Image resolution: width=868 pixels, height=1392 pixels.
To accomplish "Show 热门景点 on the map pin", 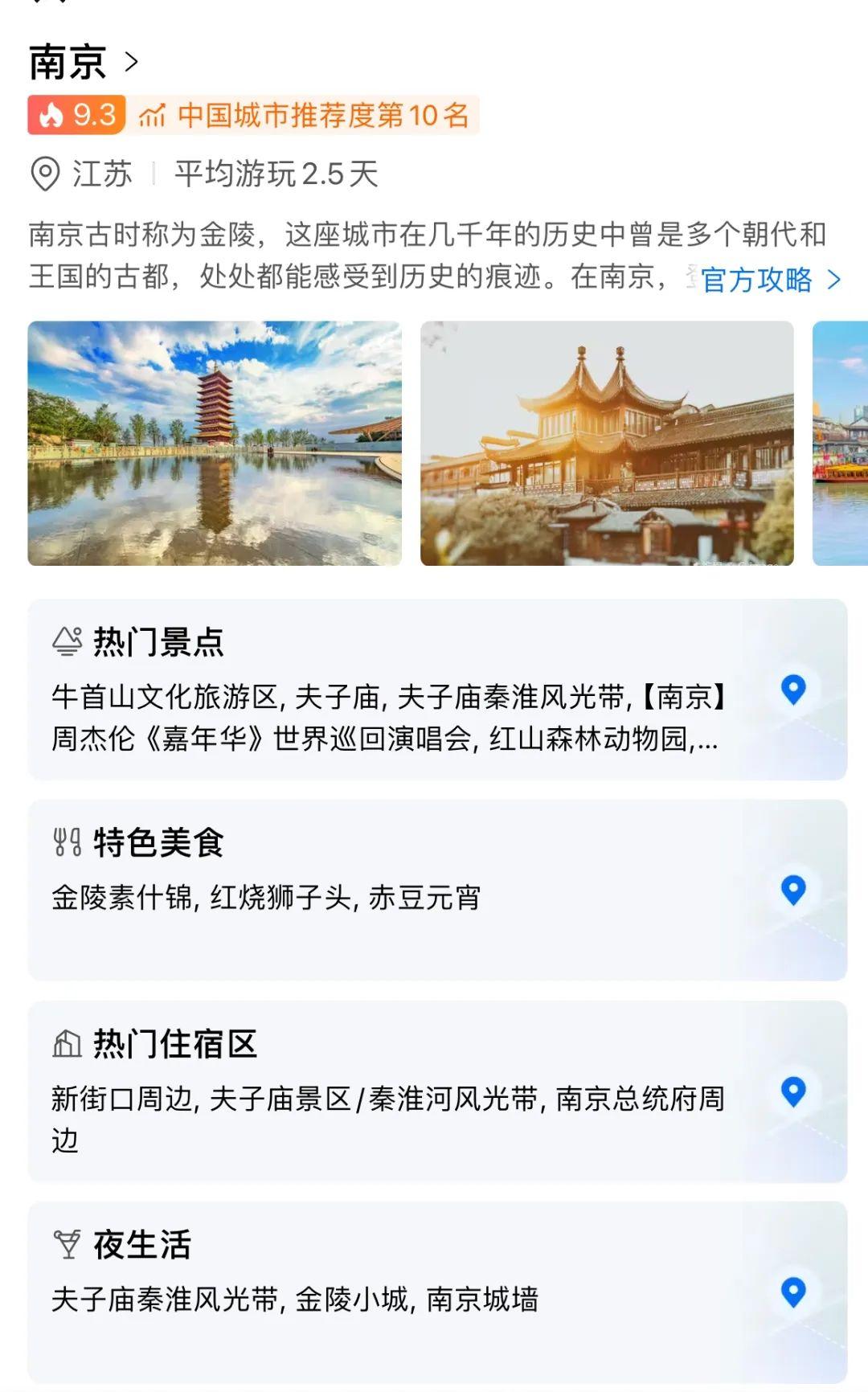I will point(793,690).
